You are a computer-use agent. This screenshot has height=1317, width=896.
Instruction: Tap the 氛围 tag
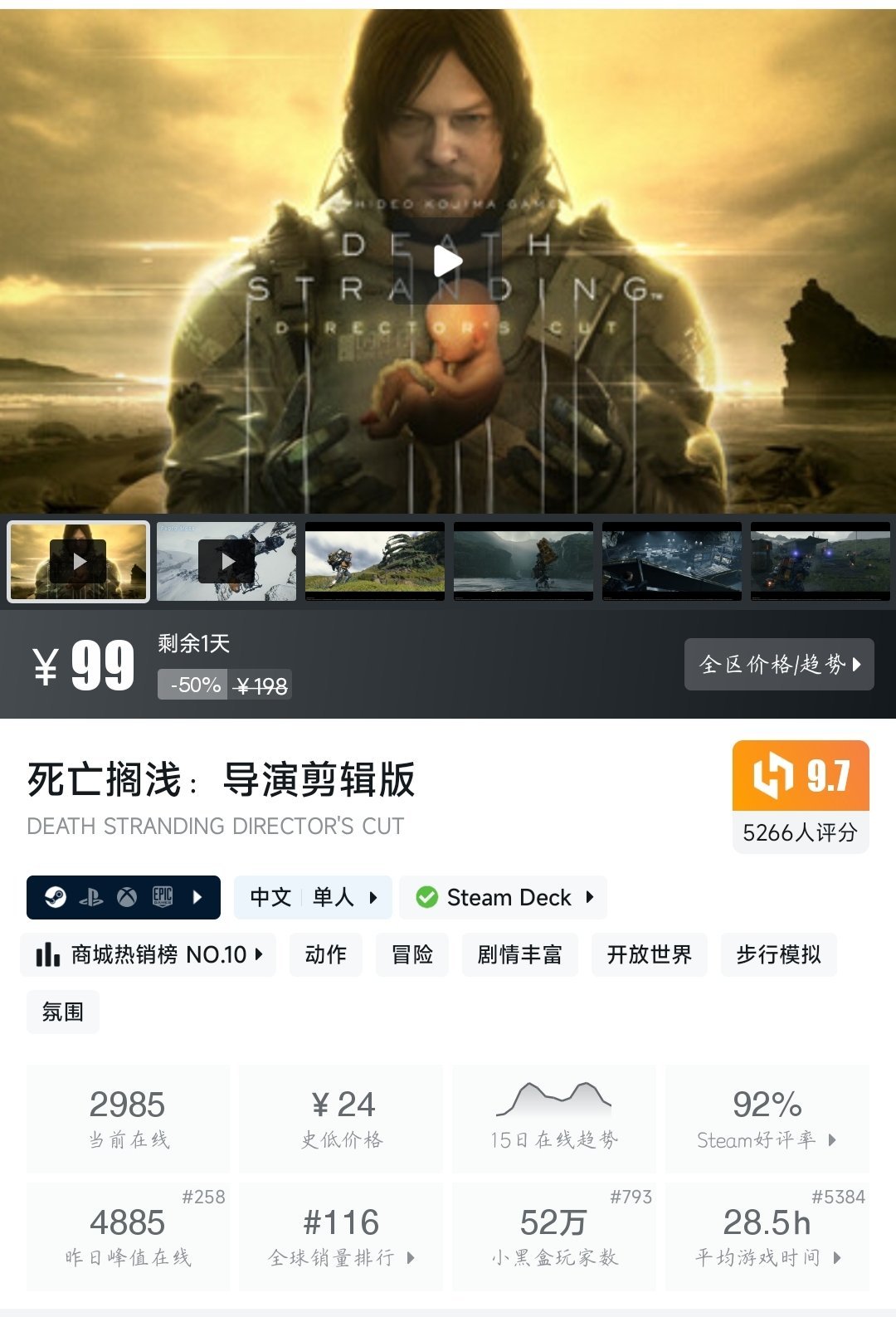tap(63, 1012)
